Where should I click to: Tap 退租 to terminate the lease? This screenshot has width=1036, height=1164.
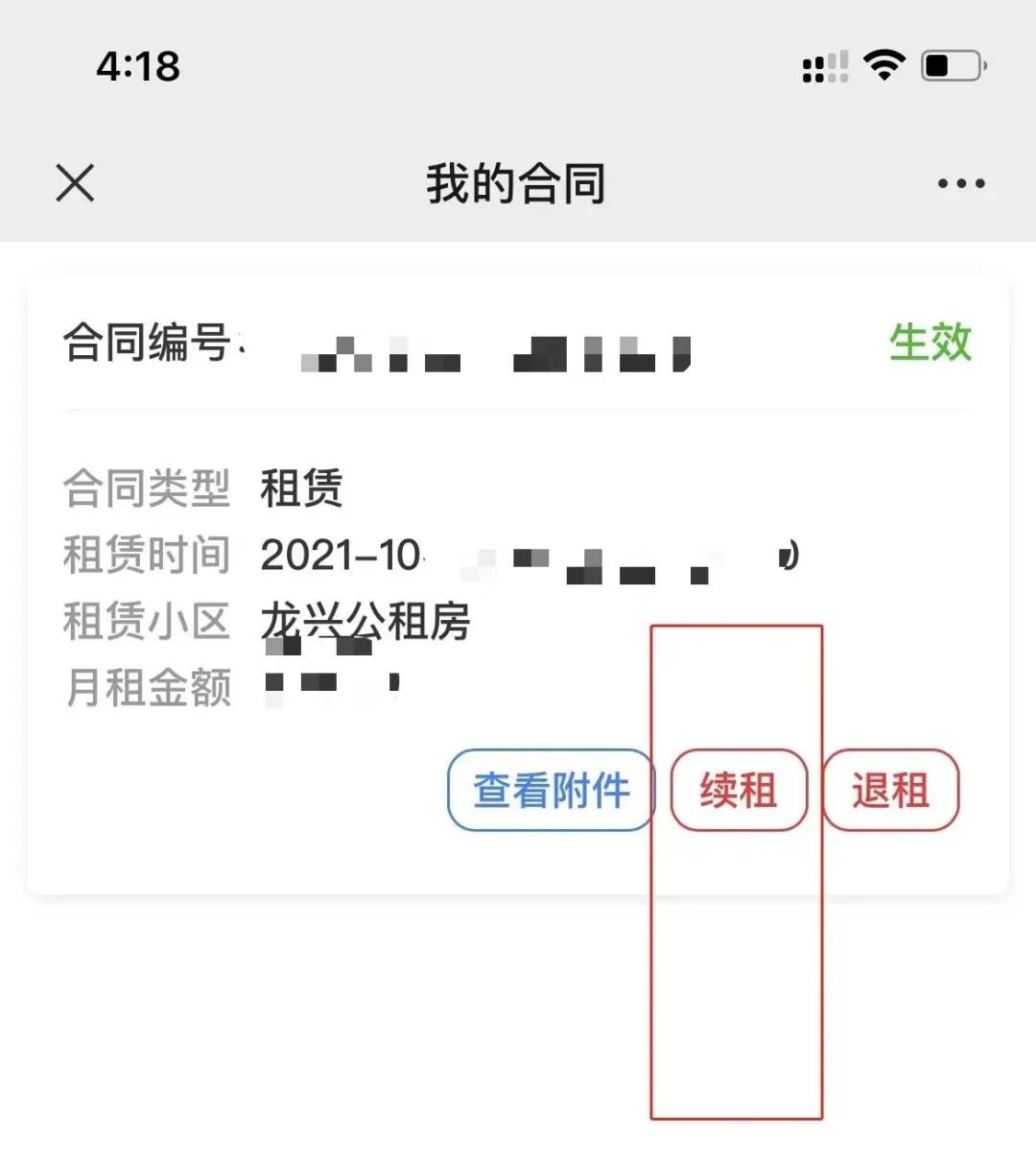890,790
